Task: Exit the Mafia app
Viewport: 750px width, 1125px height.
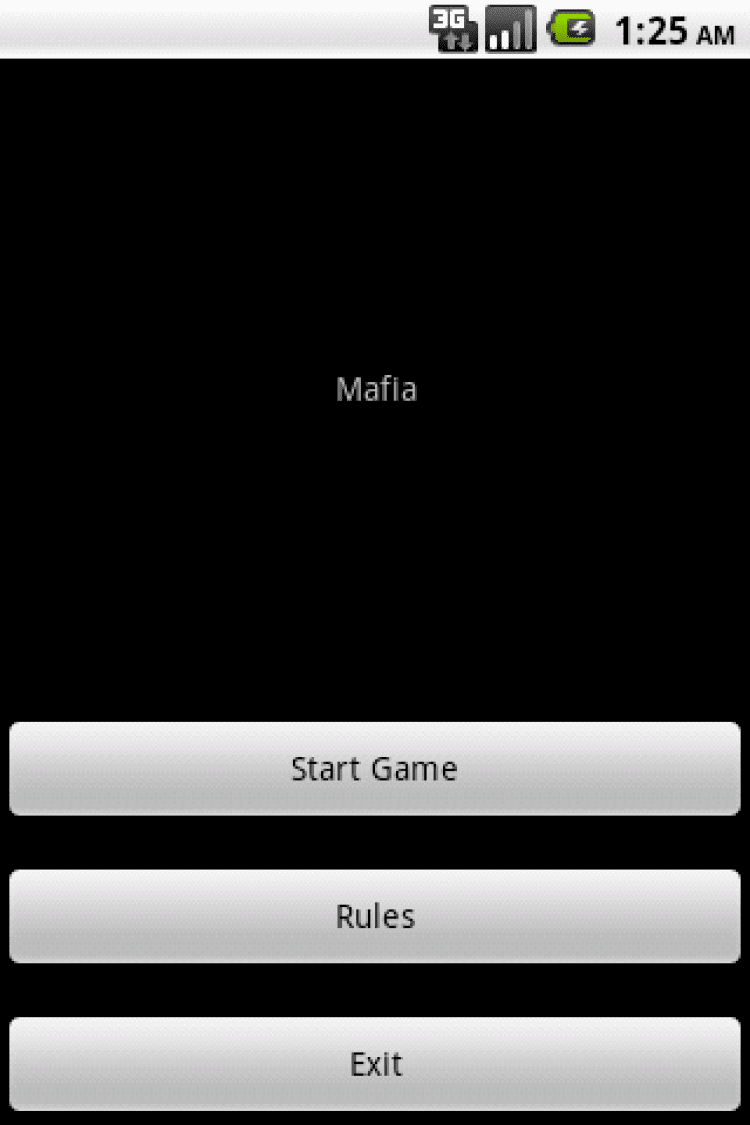Action: point(374,1063)
